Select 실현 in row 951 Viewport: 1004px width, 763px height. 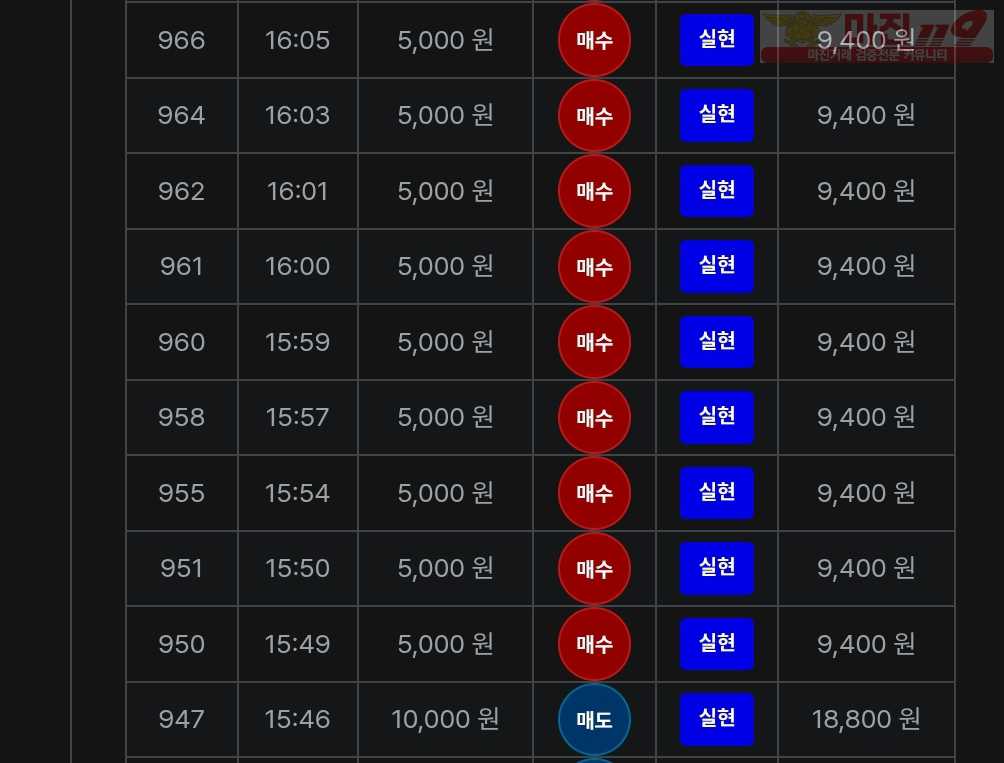[x=716, y=568]
